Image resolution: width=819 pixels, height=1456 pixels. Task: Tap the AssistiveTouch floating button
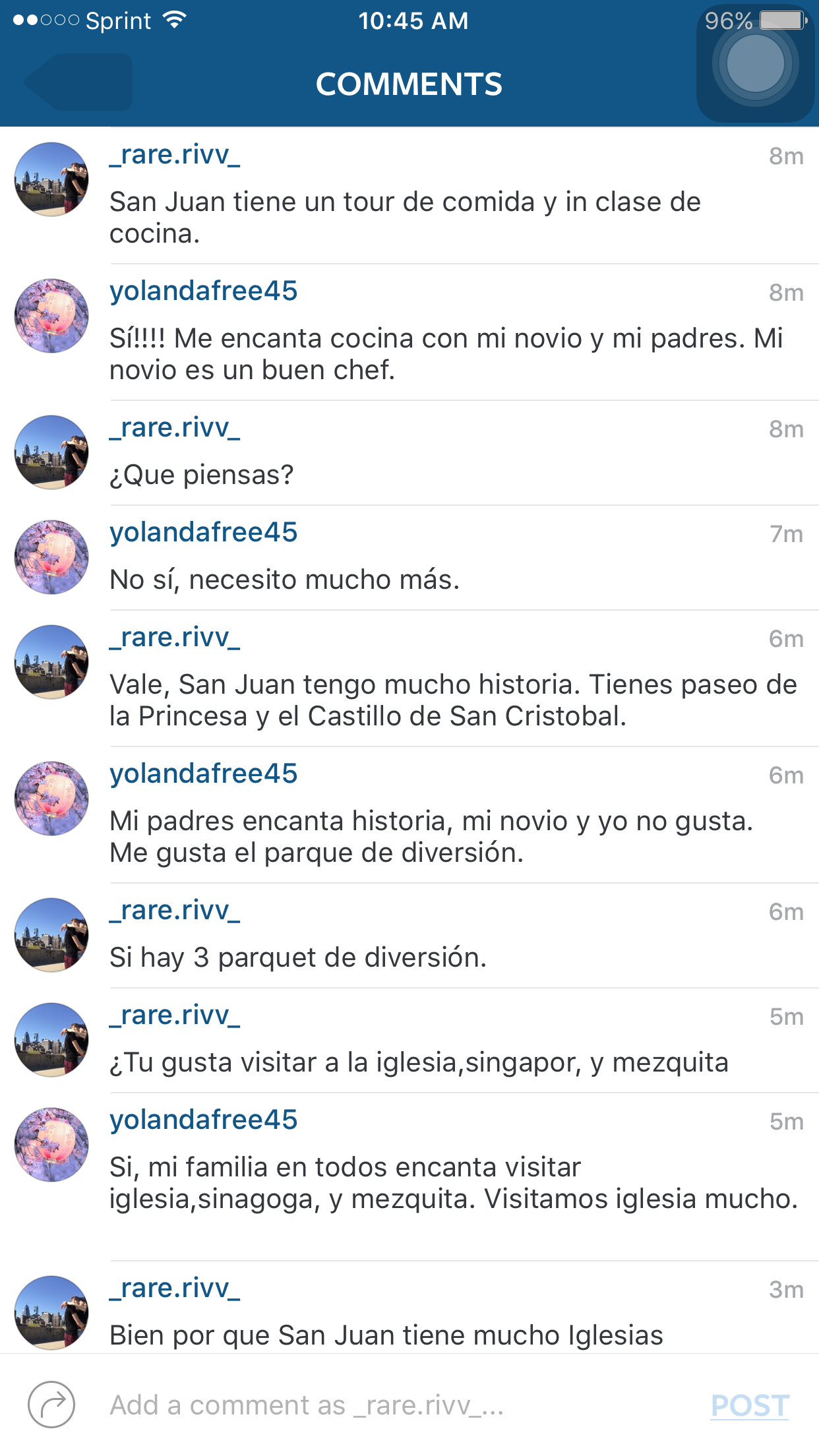[x=755, y=64]
